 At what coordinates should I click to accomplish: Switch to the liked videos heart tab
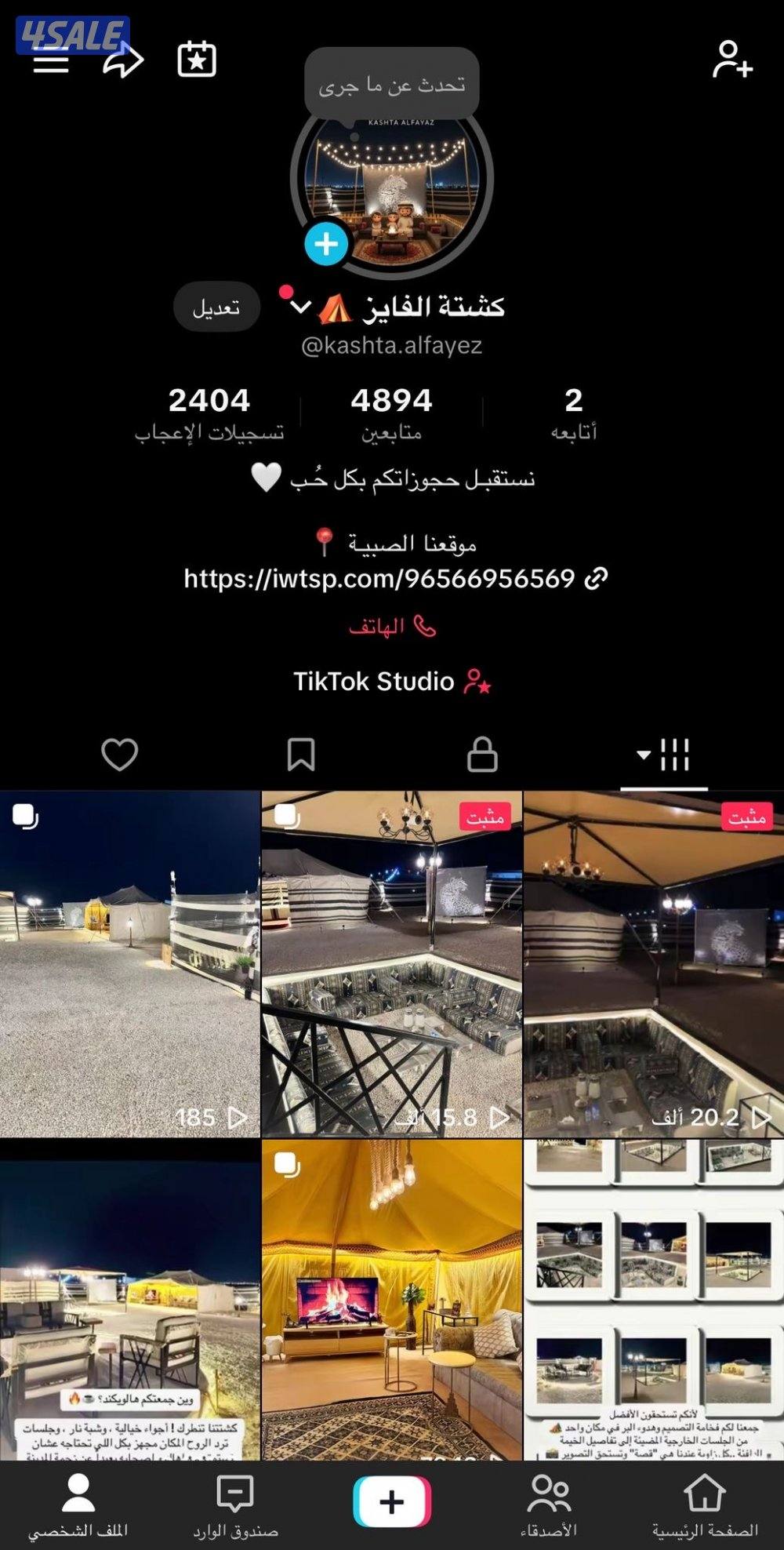coord(118,754)
